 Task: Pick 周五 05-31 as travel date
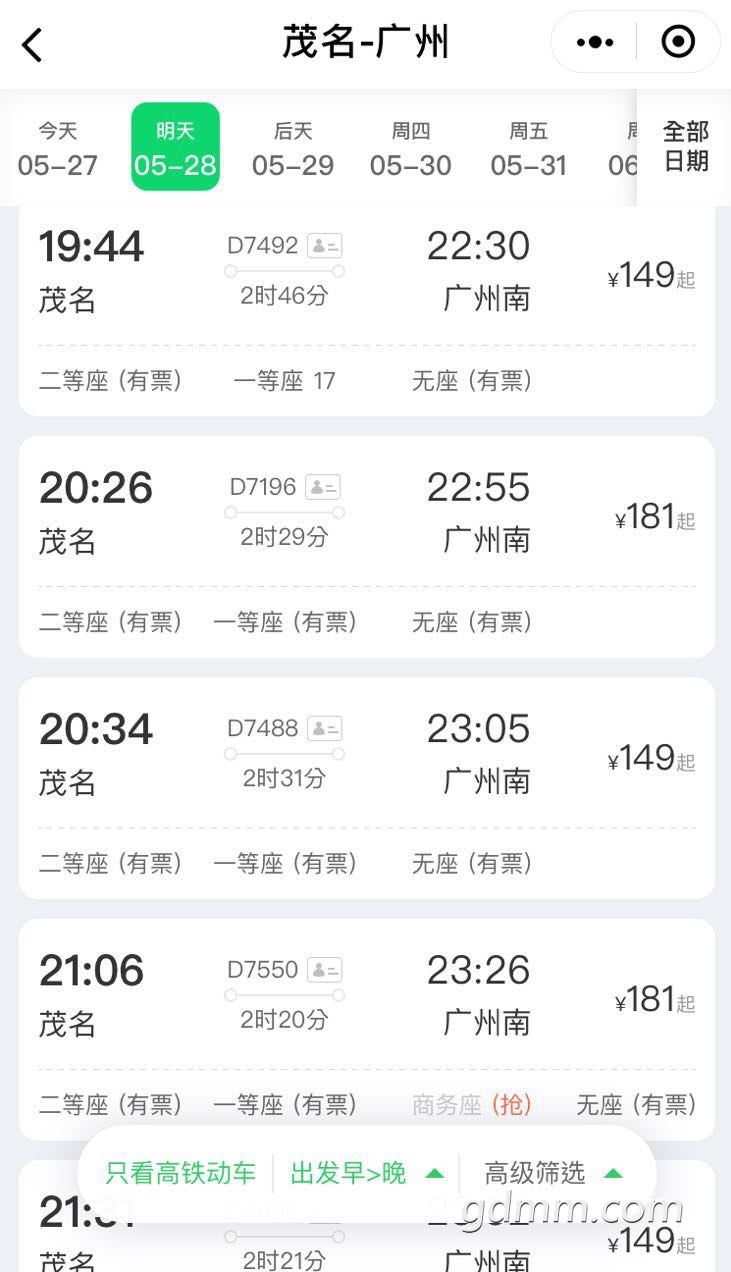pos(529,148)
